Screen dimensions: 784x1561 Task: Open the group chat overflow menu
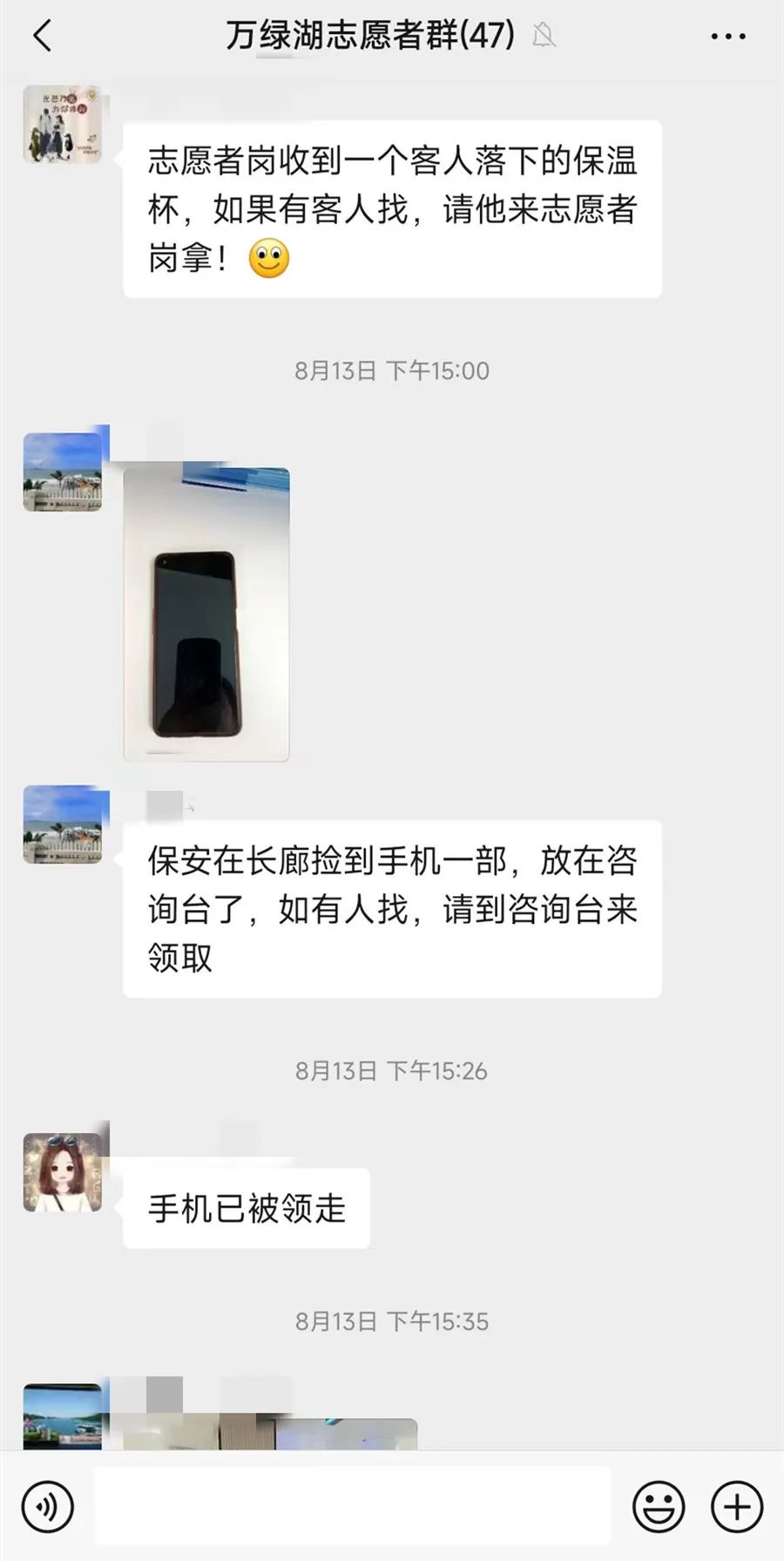click(x=727, y=37)
